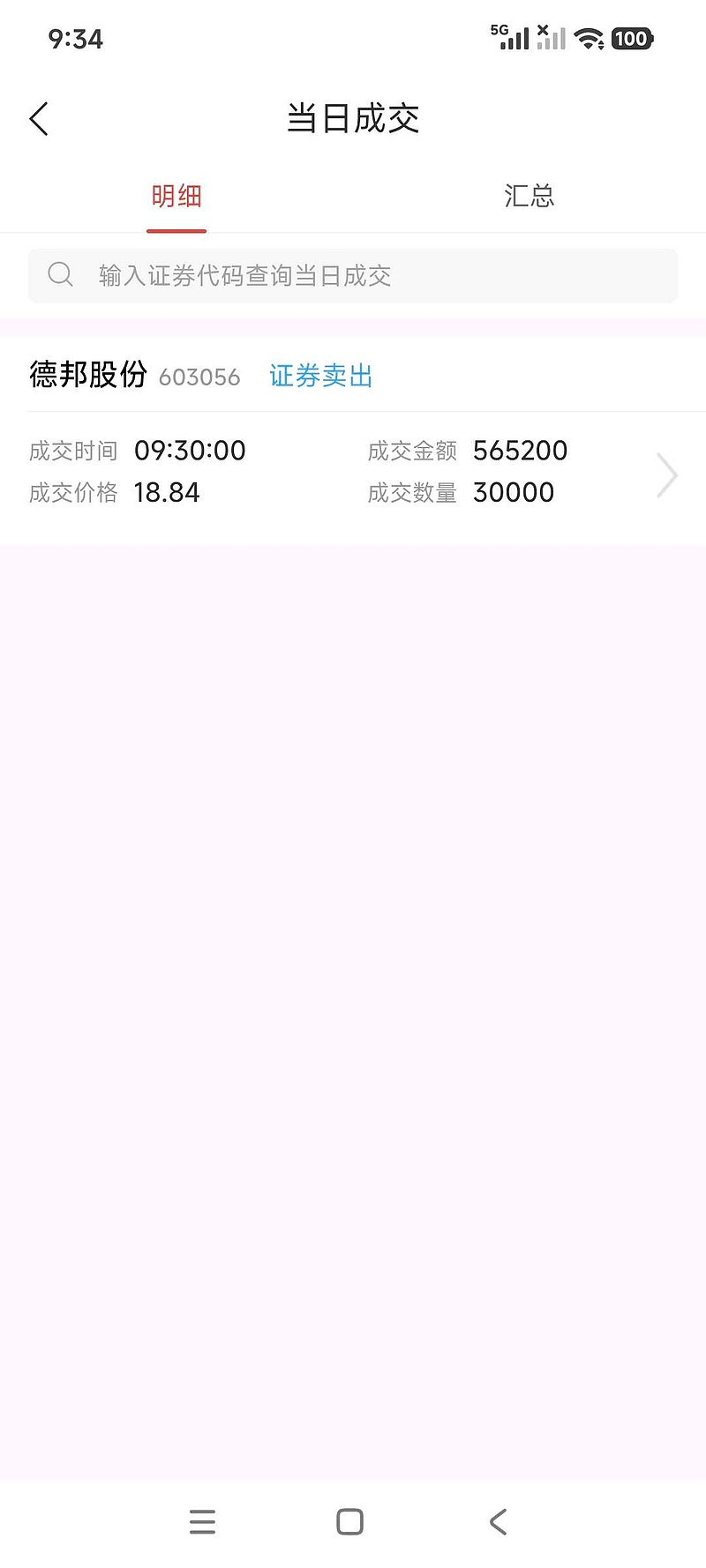Tap the recent apps button in navigation bar
706x1568 pixels.
click(202, 1521)
